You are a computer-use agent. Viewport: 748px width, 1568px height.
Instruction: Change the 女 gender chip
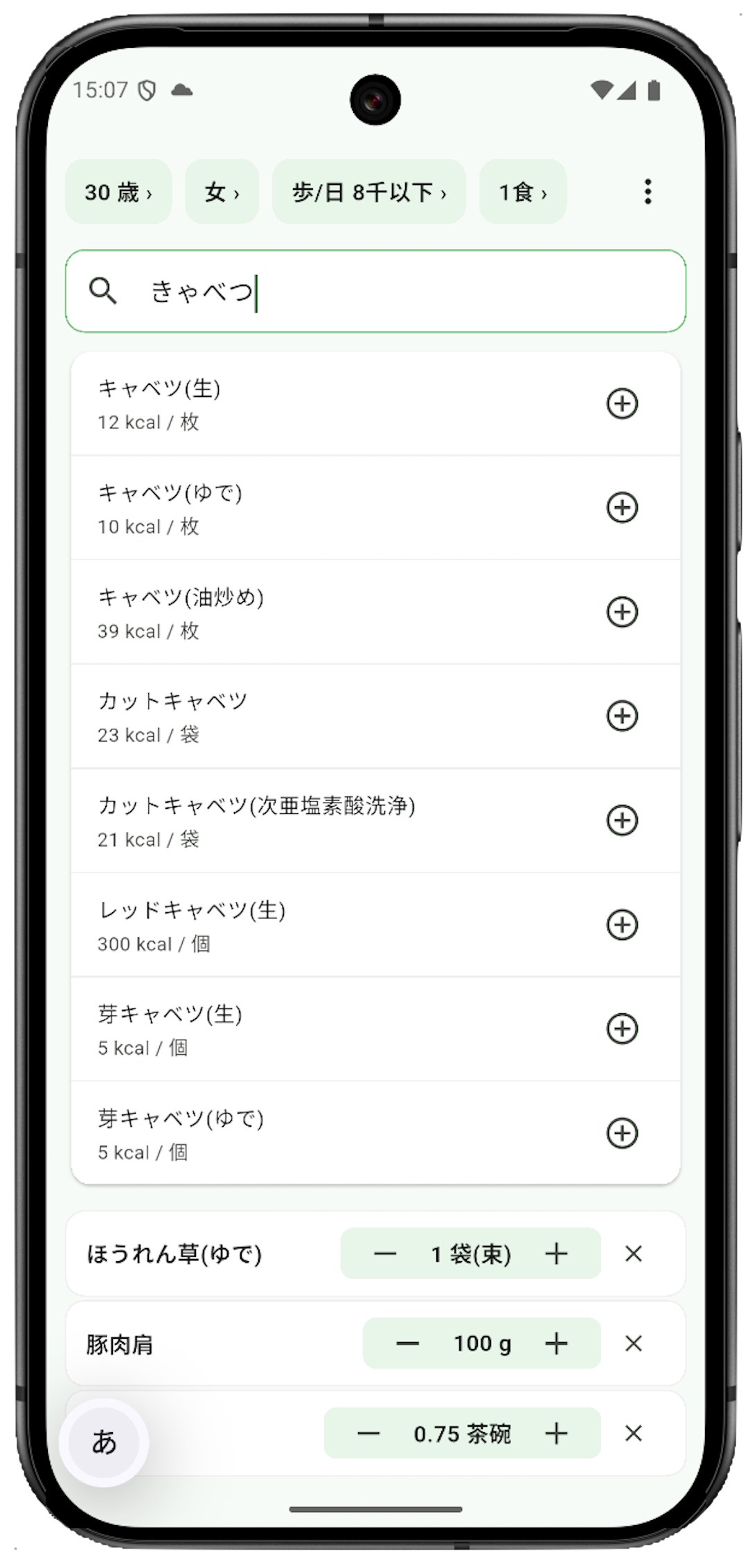(222, 192)
